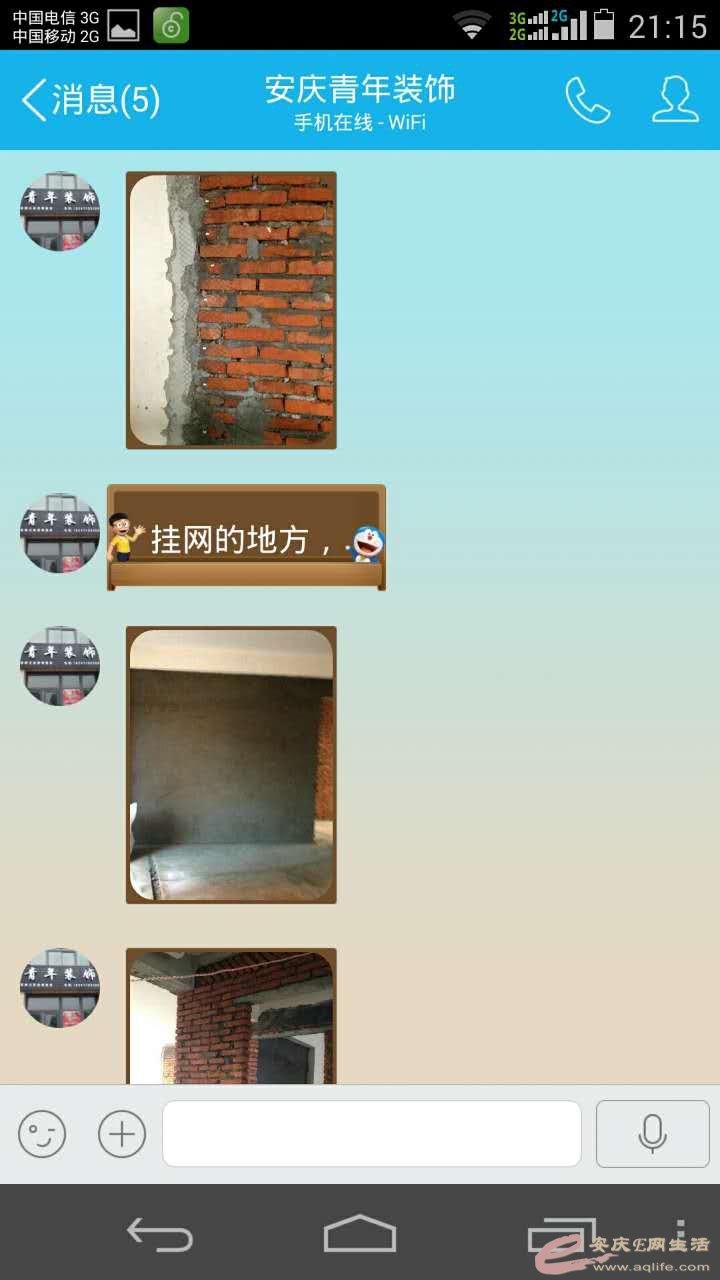The image size is (720, 1280).
Task: Tap the sender avatar beside 挂网的地方 message
Action: tap(60, 533)
